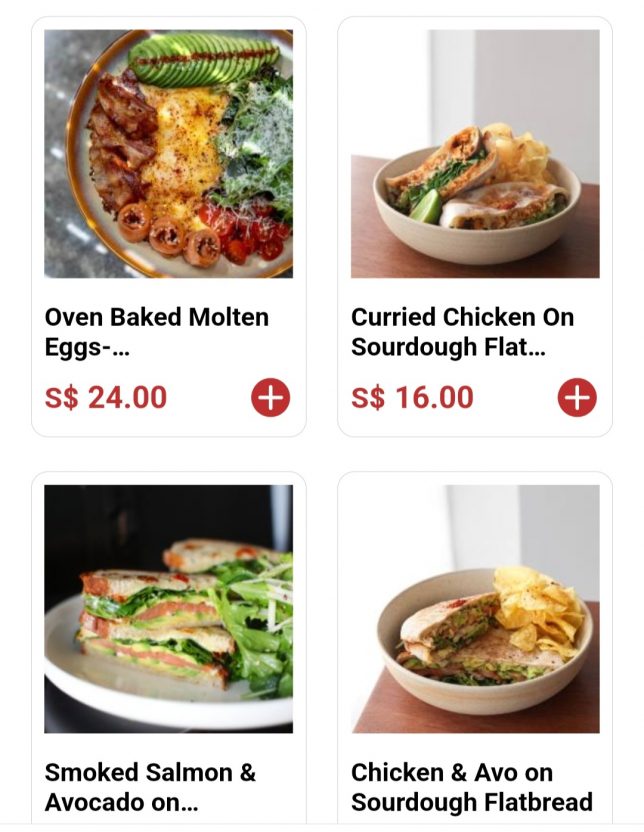
Task: Add Oven Baked Molten Eggs to cart
Action: (x=270, y=398)
